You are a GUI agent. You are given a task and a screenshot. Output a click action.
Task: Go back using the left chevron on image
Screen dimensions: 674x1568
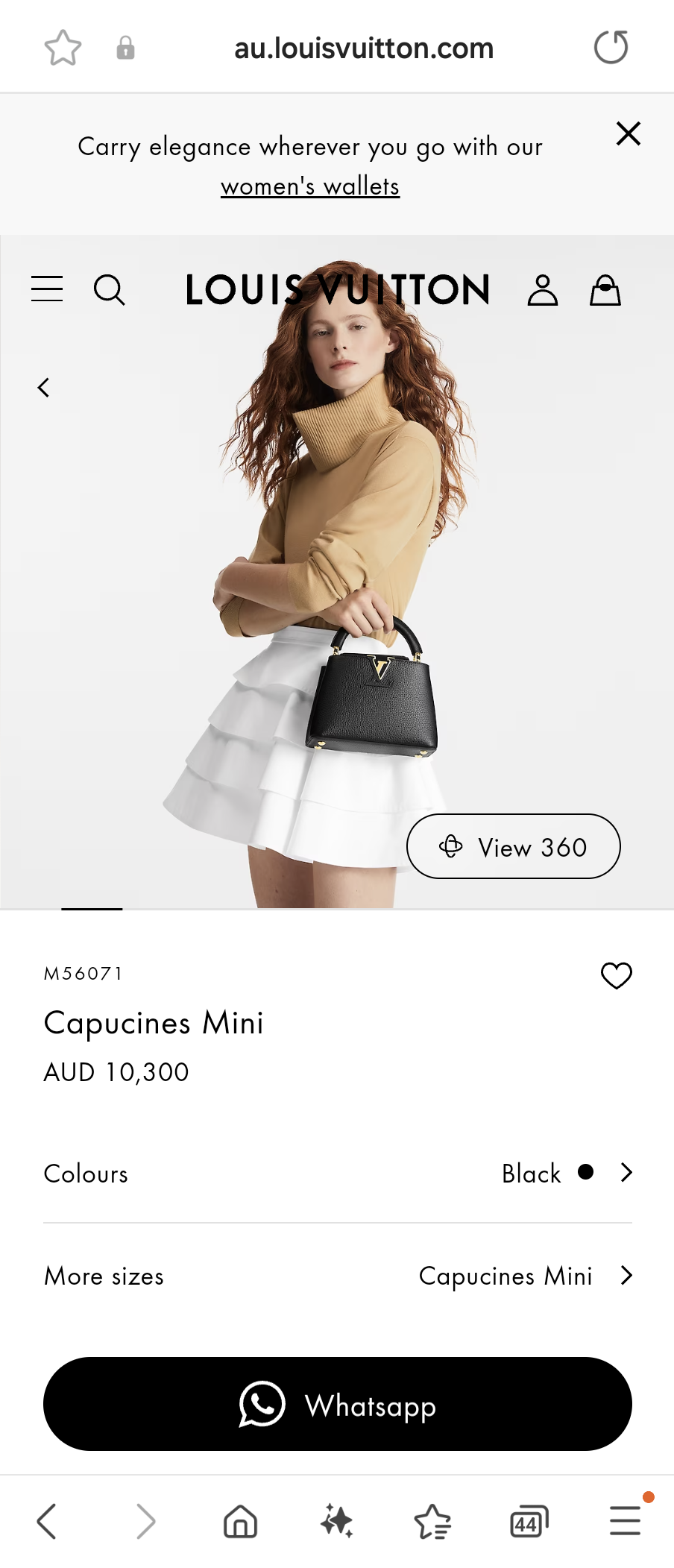pos(42,387)
